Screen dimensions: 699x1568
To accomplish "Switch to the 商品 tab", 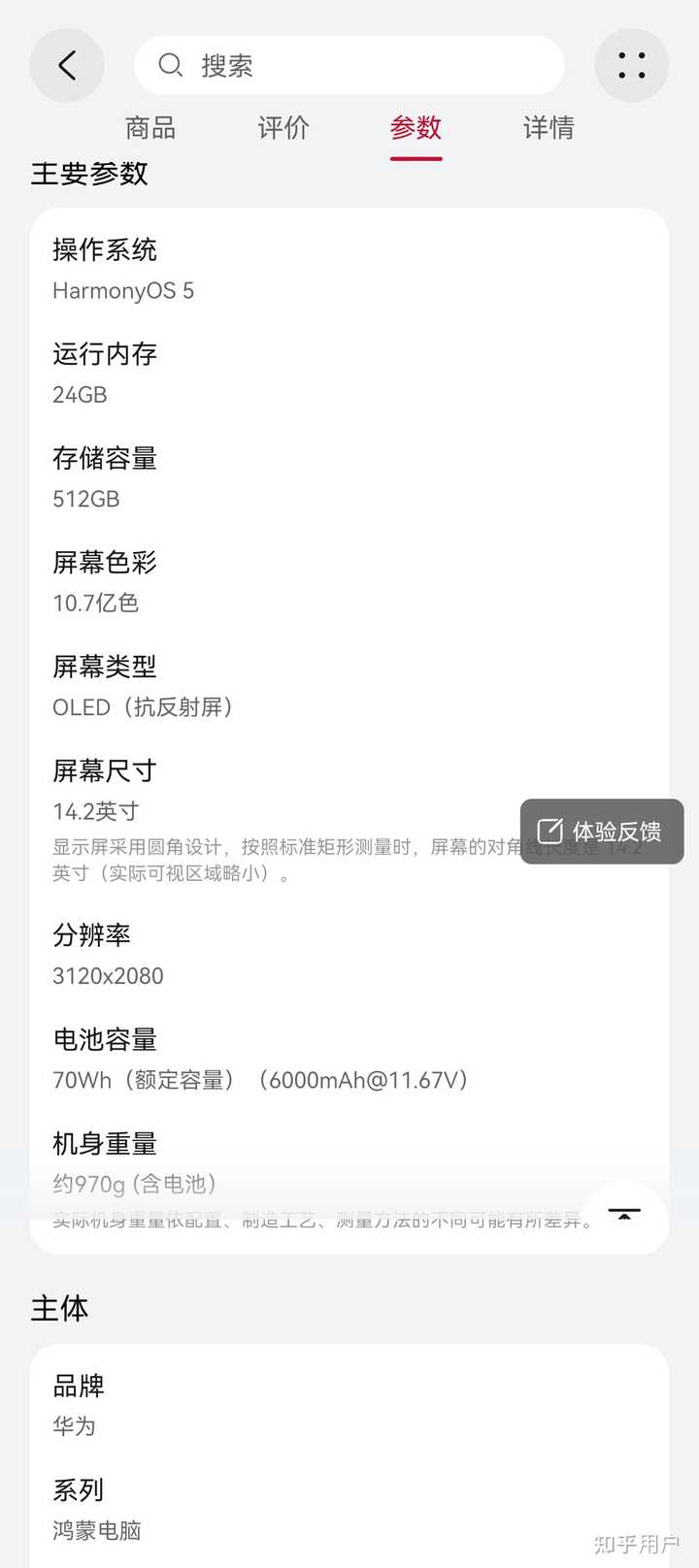I will (x=150, y=128).
